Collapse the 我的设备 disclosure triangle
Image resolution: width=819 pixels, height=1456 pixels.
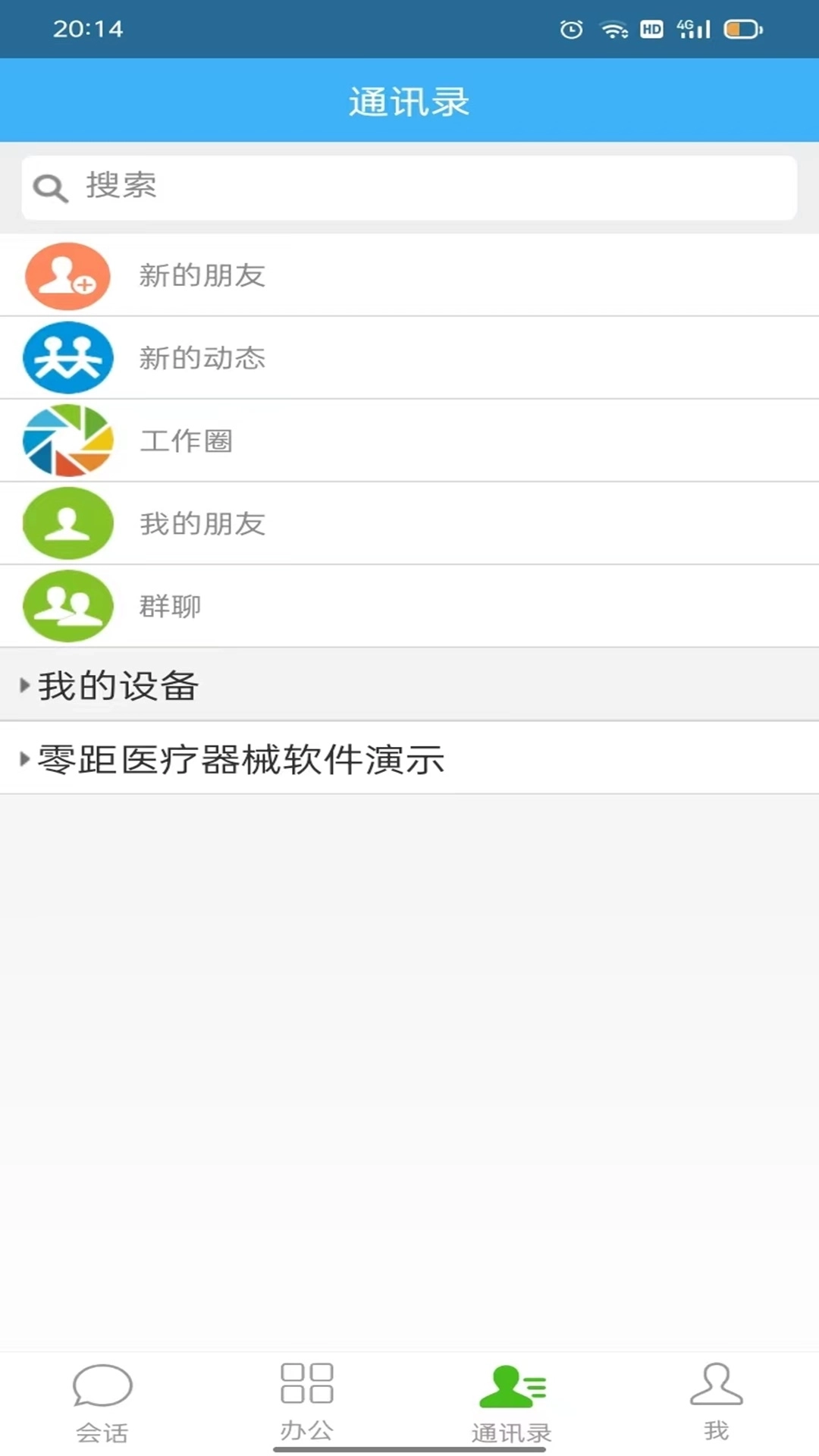(x=24, y=685)
